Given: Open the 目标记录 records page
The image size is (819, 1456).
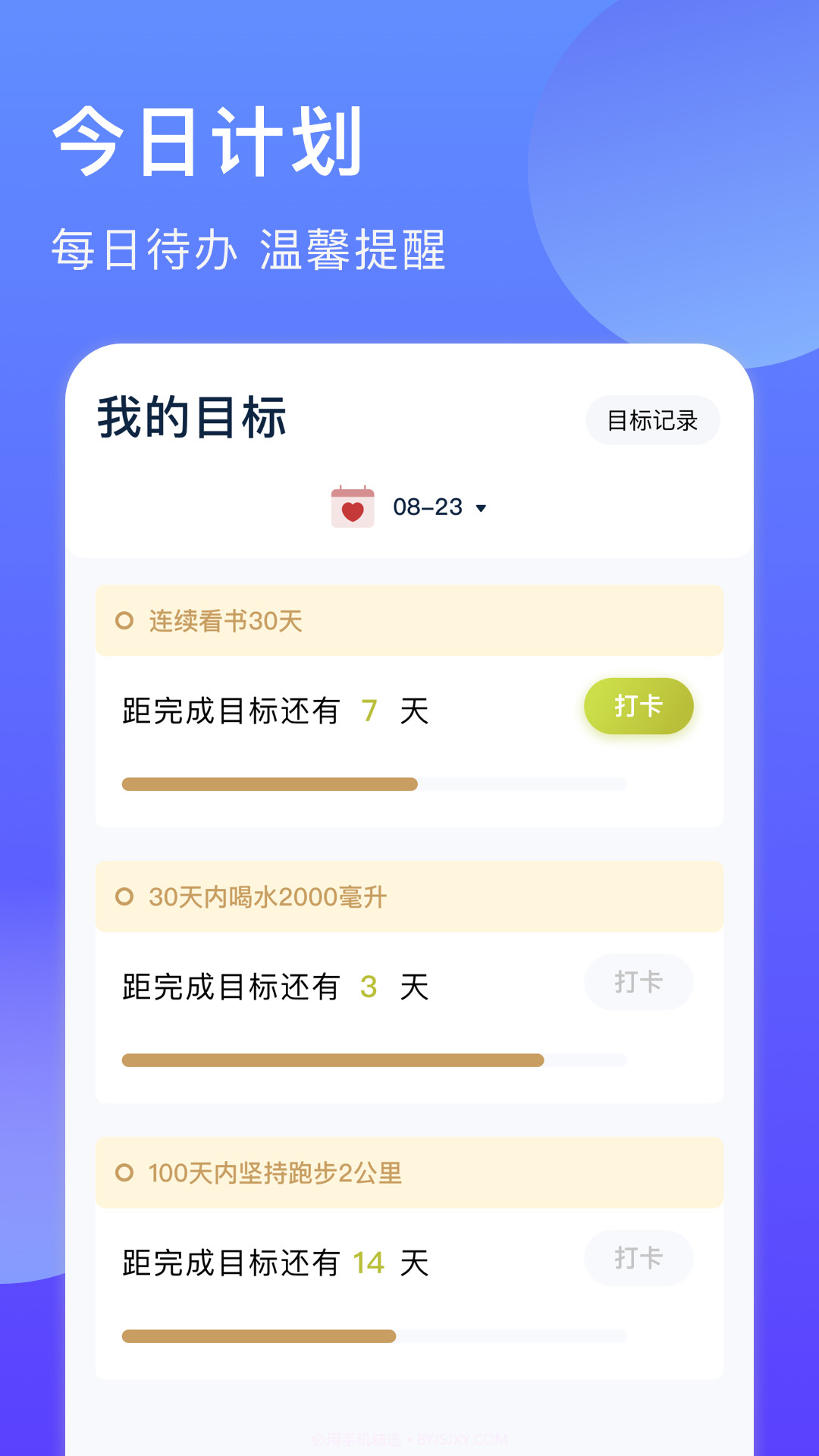Looking at the screenshot, I should coord(653,419).
